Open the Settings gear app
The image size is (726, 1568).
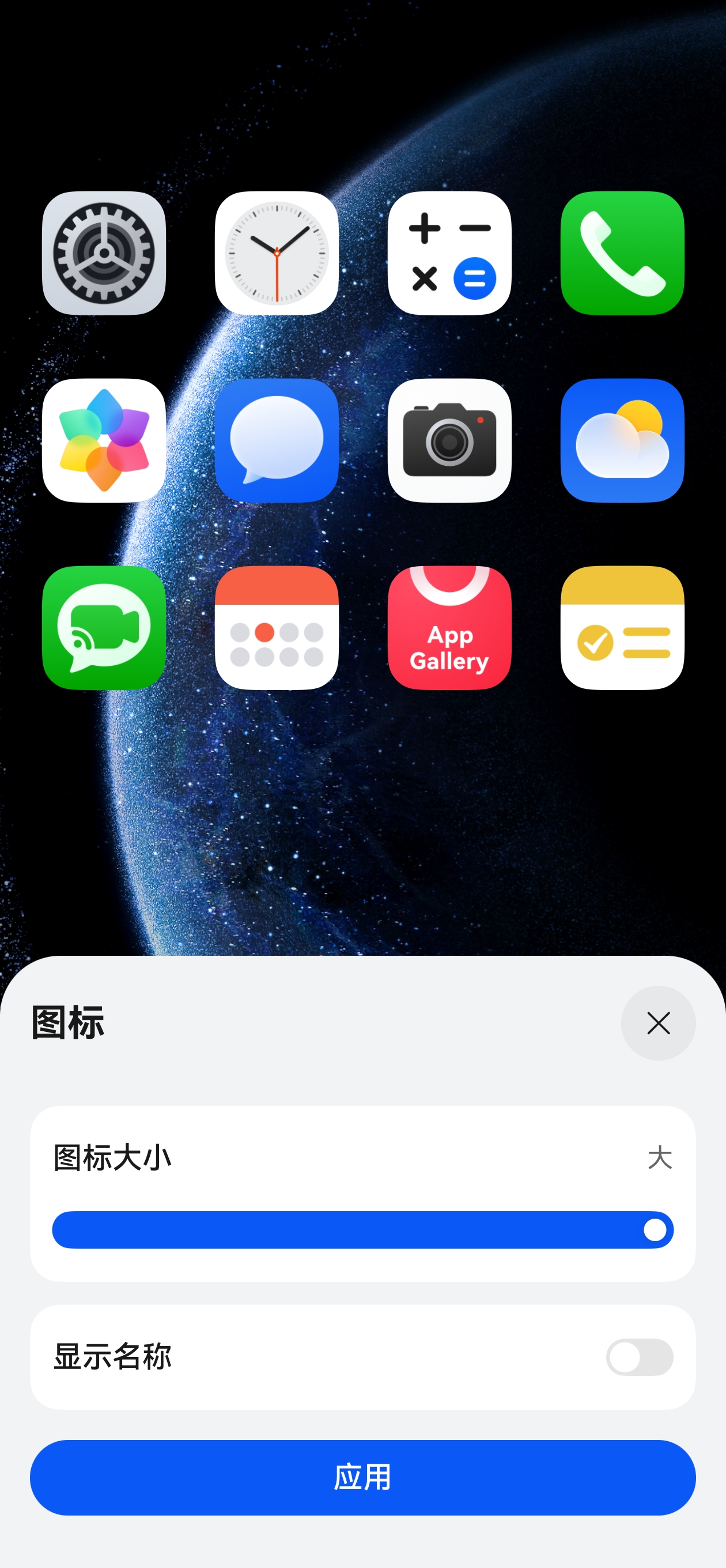104,253
